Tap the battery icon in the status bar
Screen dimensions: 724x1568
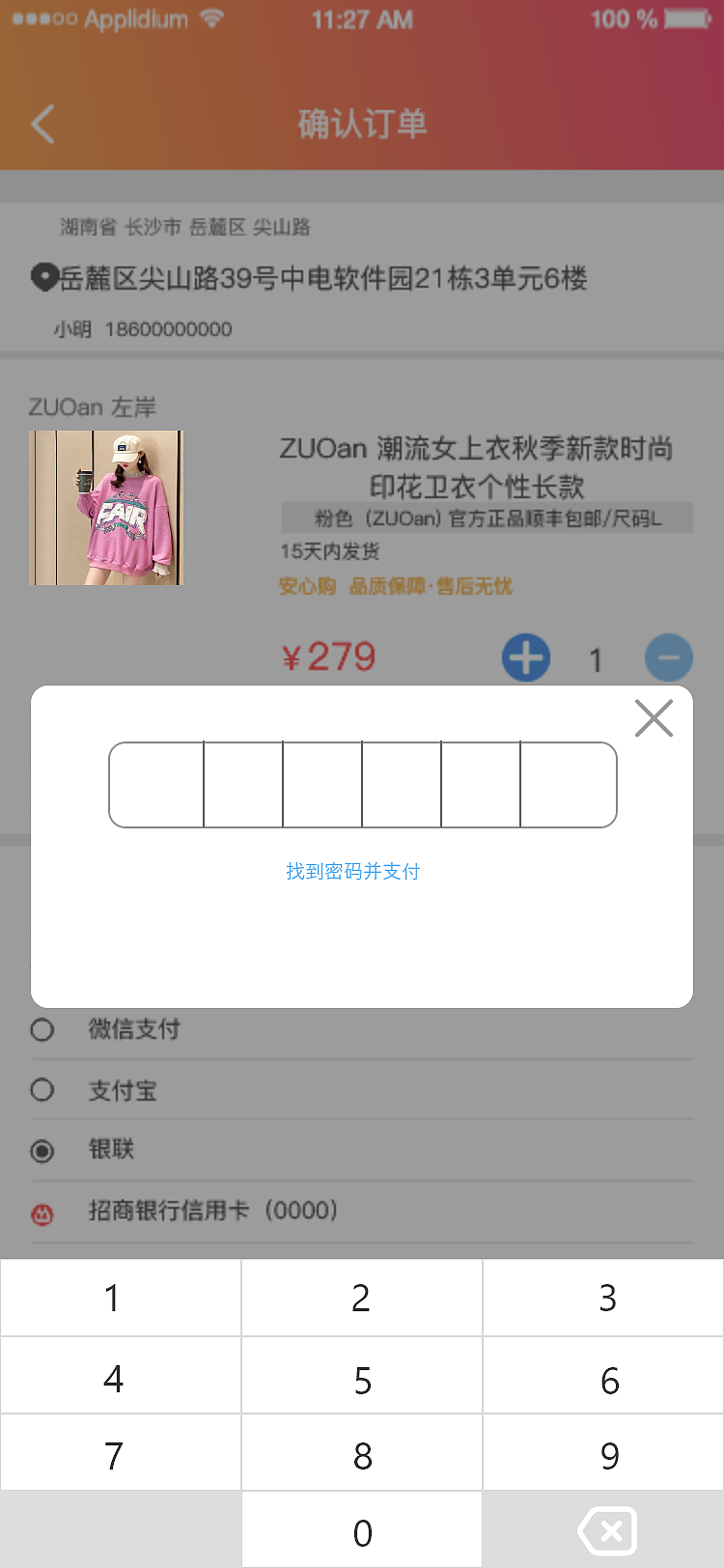click(x=687, y=16)
